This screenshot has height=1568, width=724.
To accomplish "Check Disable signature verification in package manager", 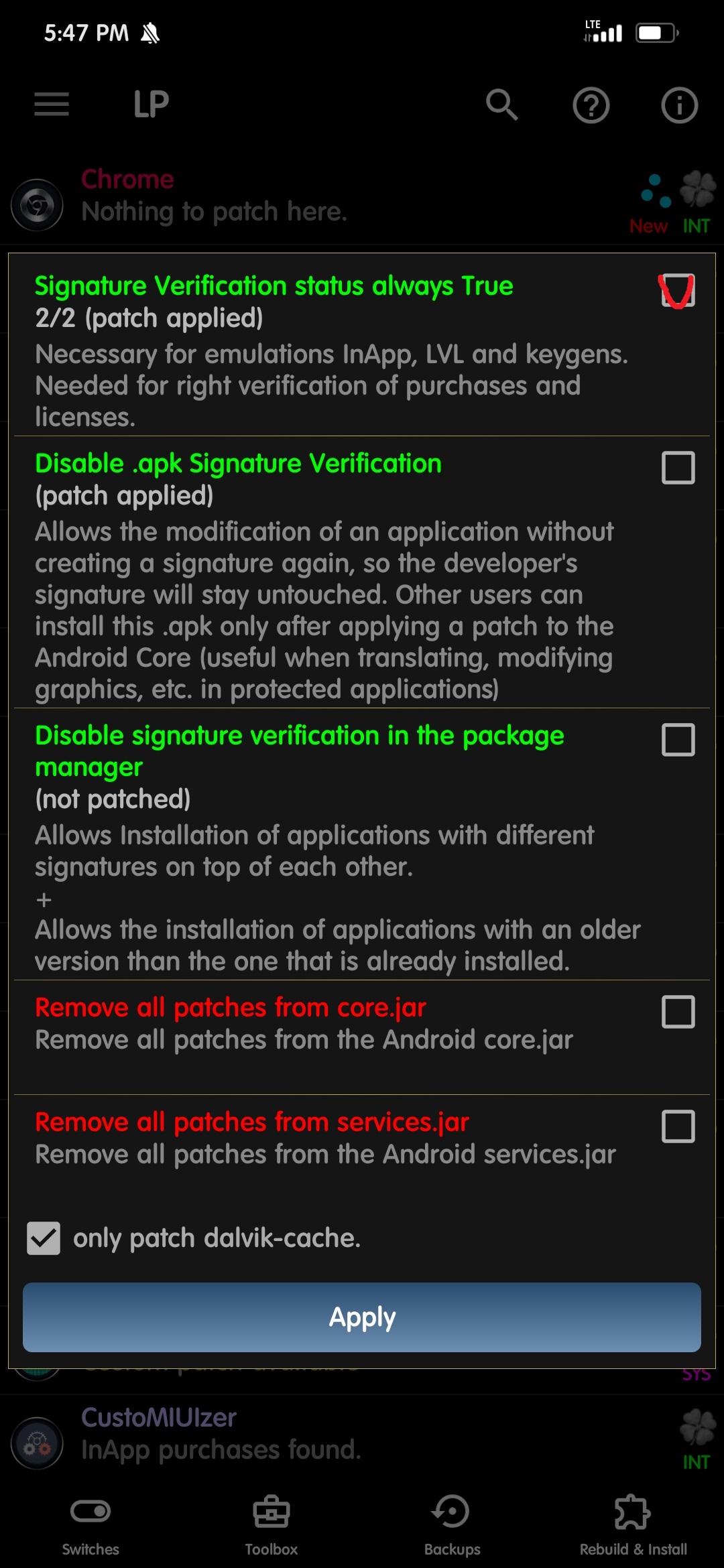I will pos(678,740).
